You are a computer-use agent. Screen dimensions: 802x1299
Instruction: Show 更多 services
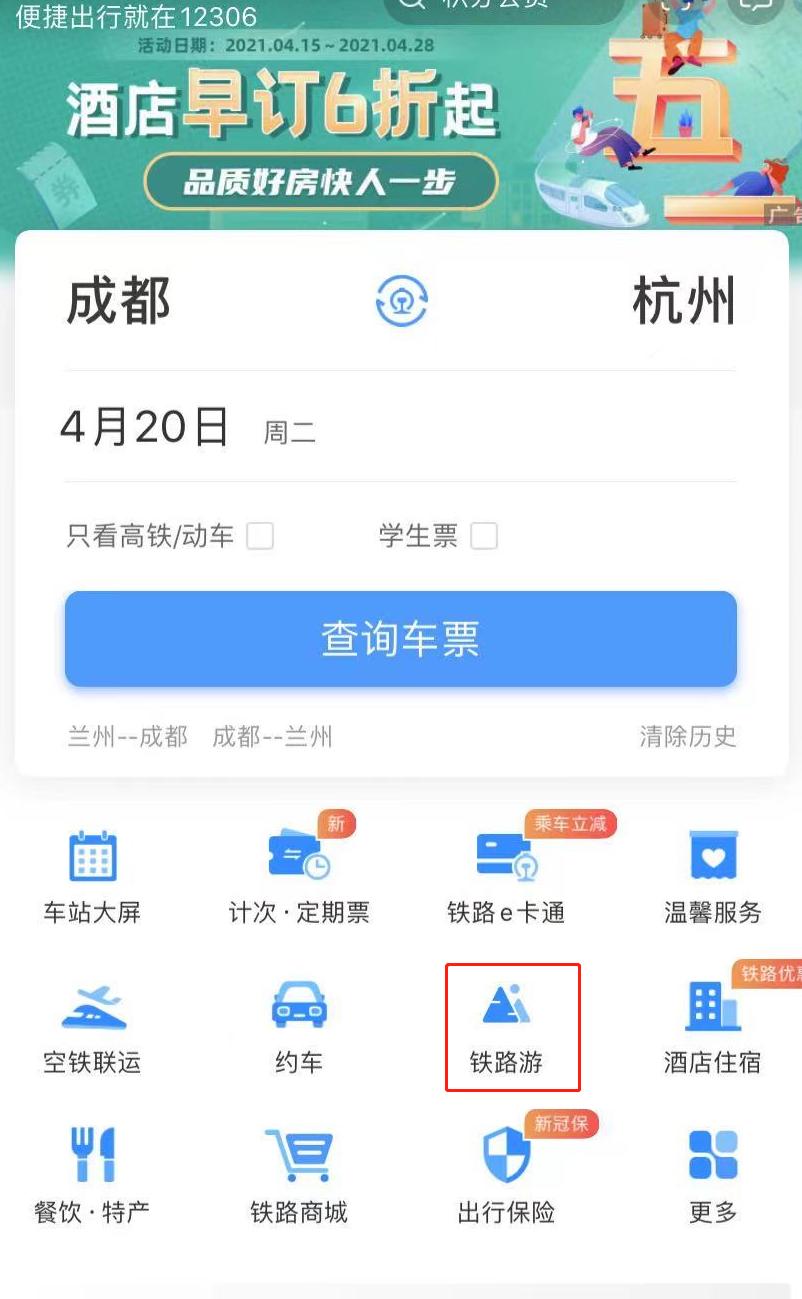(x=713, y=1177)
